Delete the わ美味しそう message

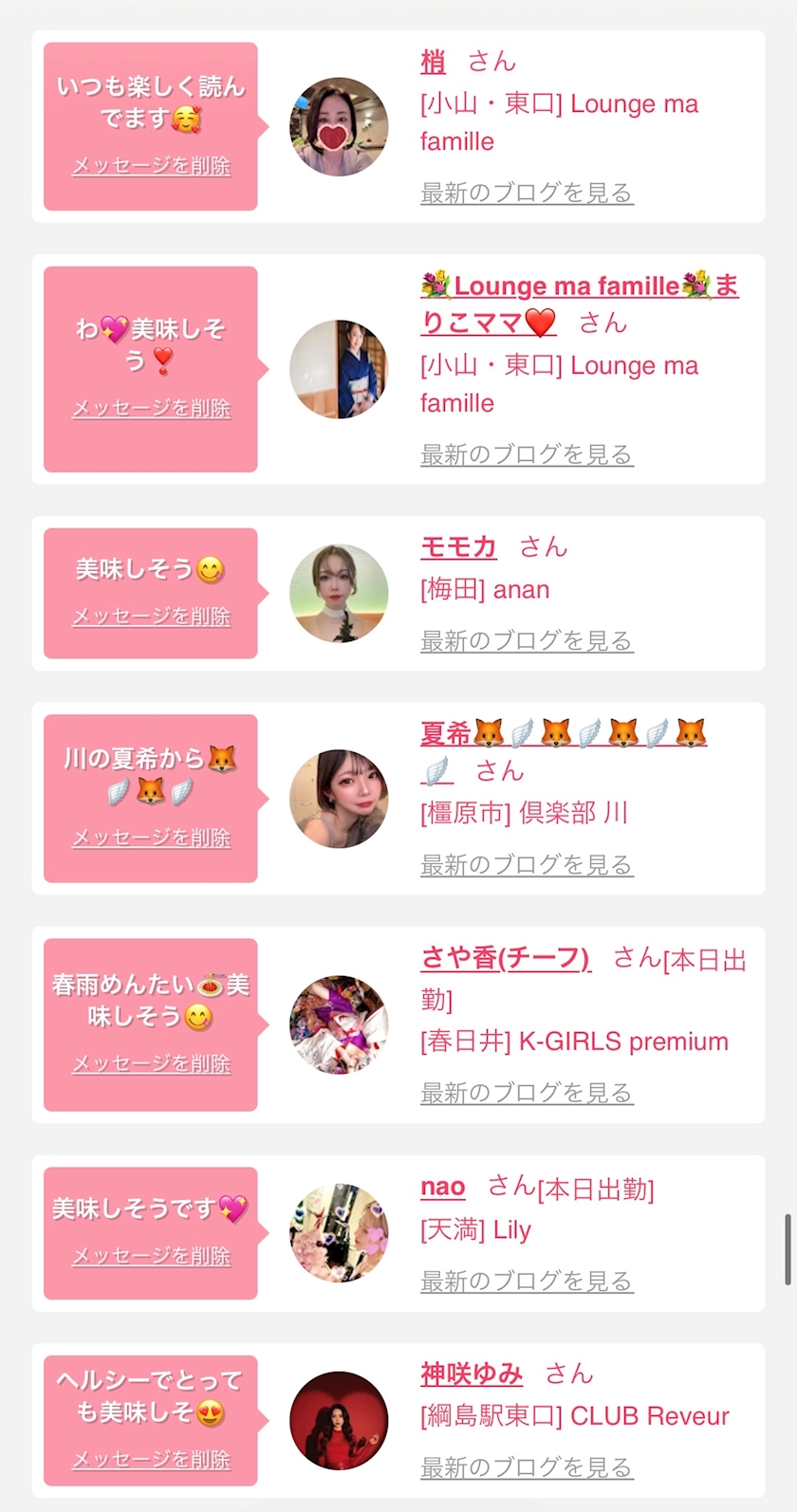point(151,409)
